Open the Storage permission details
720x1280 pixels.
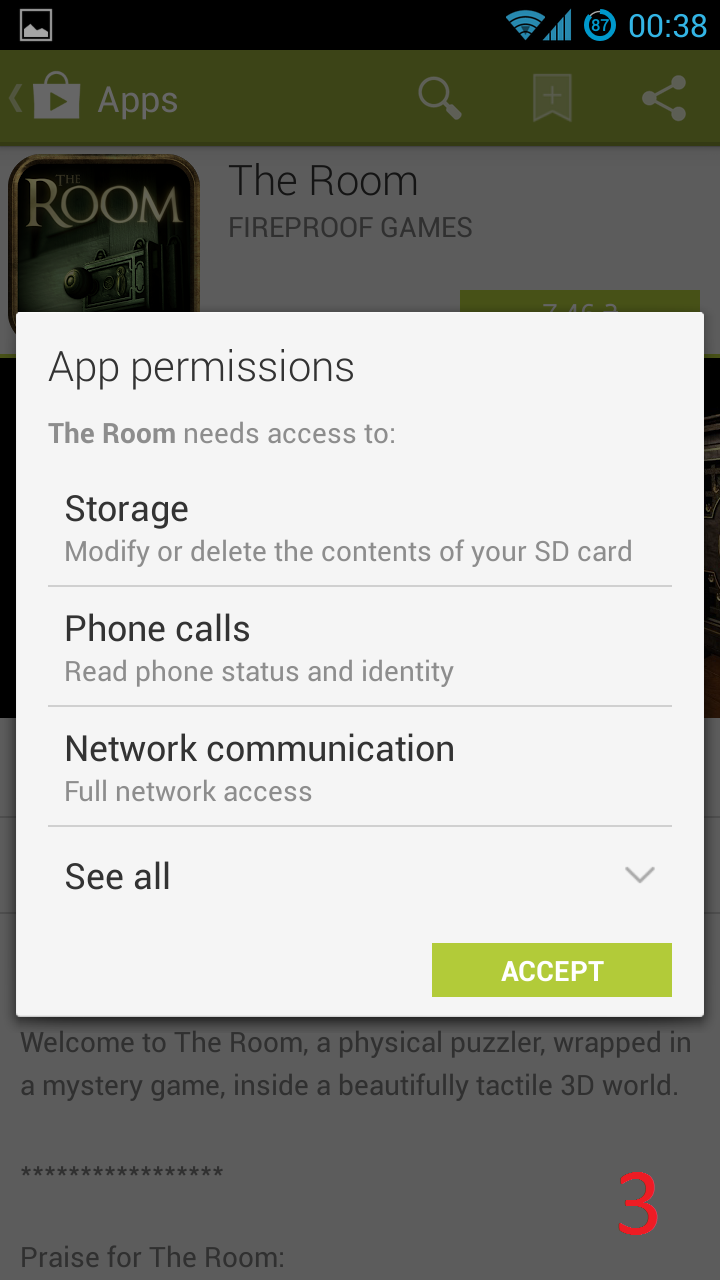point(360,528)
